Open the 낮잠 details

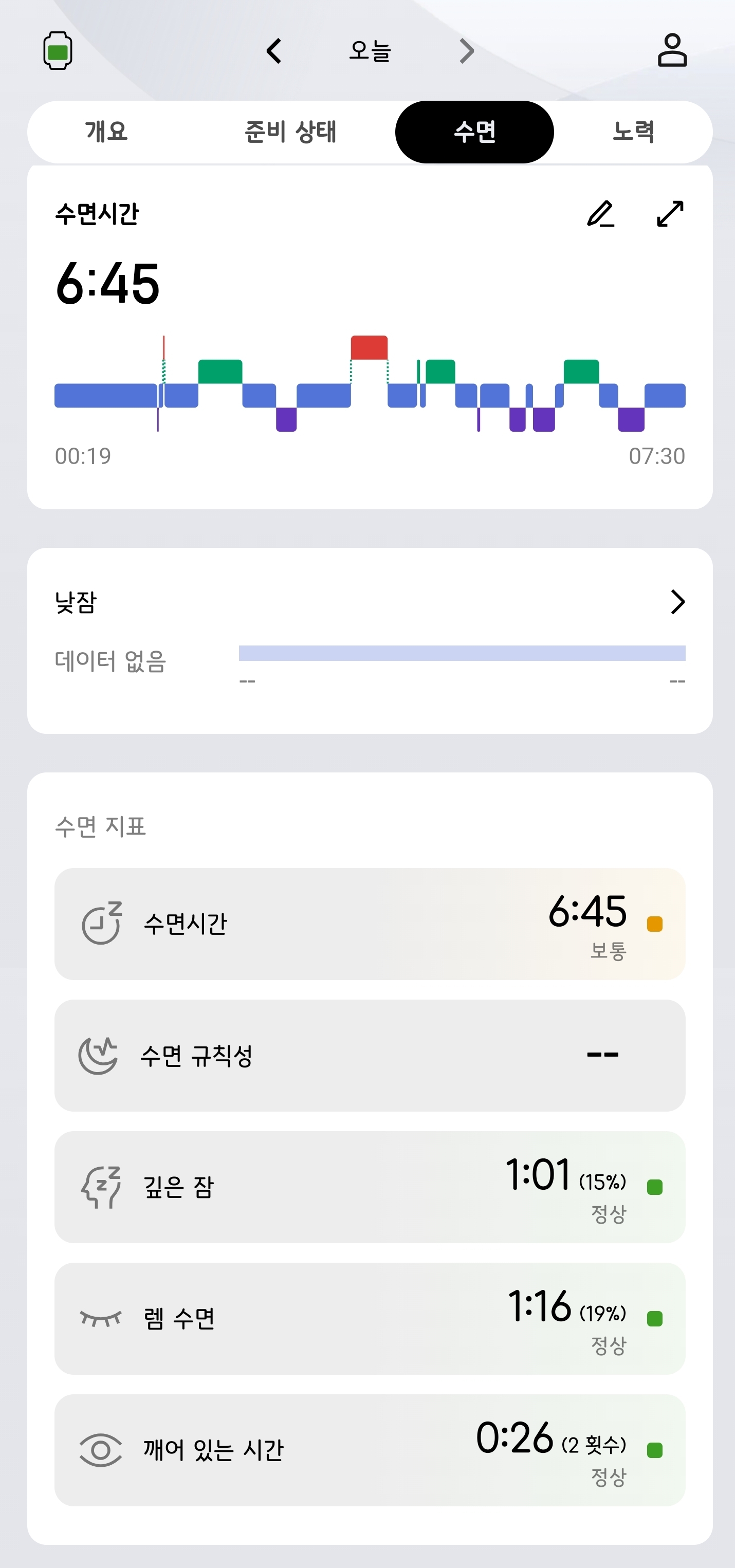(x=677, y=602)
